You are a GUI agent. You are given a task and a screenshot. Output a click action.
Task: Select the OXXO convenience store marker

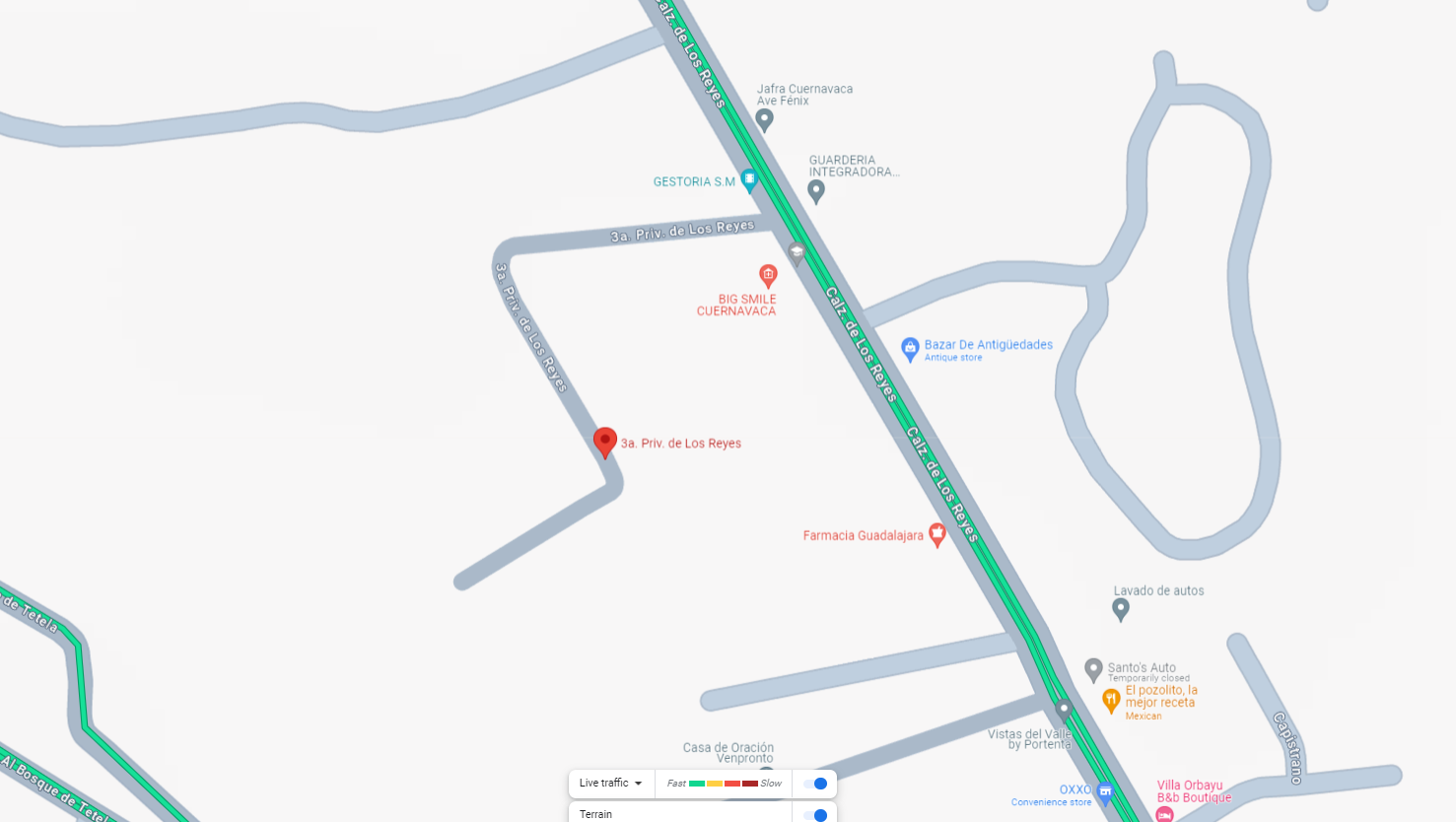click(1105, 791)
